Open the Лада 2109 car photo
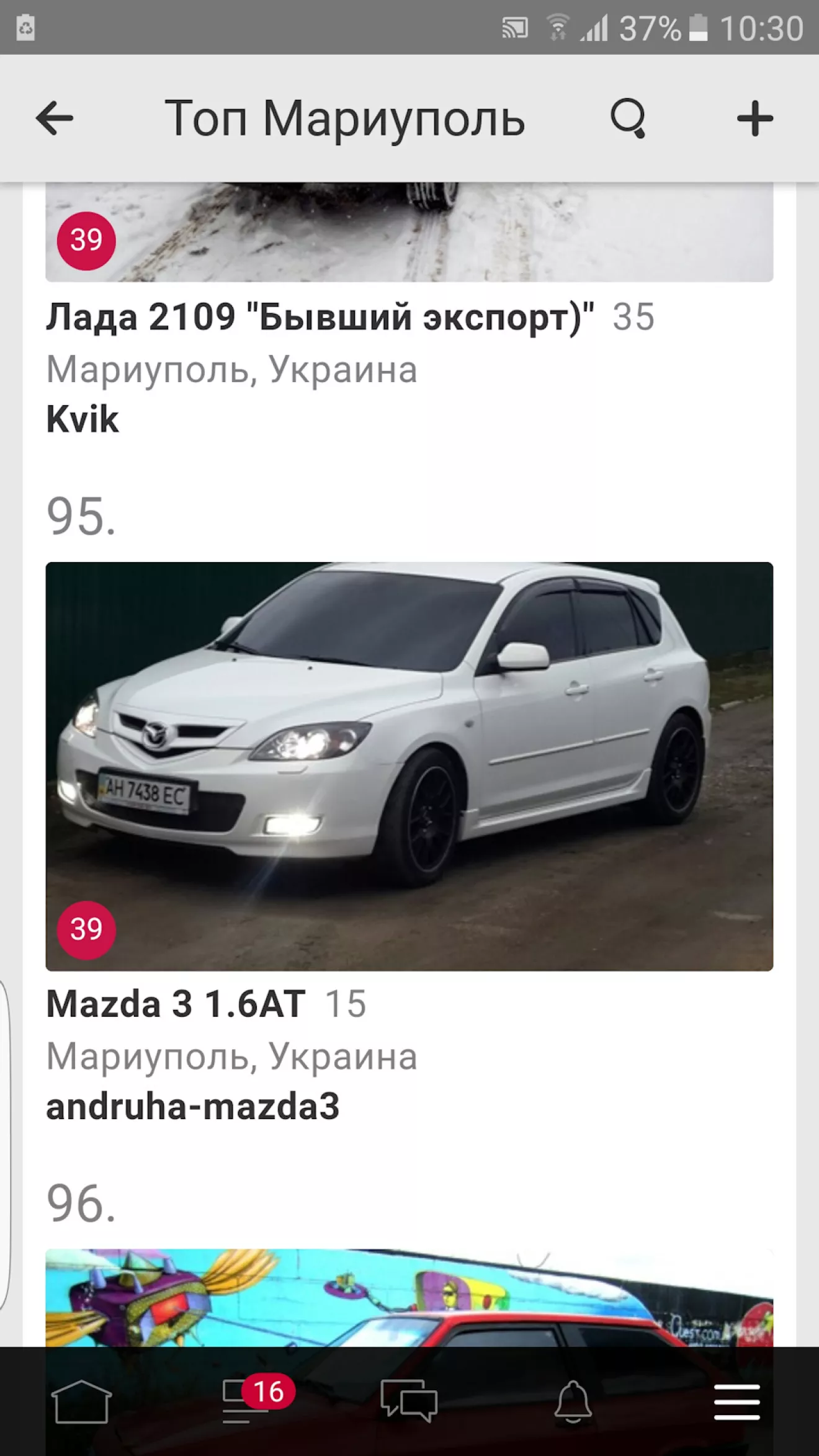Image resolution: width=819 pixels, height=1456 pixels. click(409, 233)
